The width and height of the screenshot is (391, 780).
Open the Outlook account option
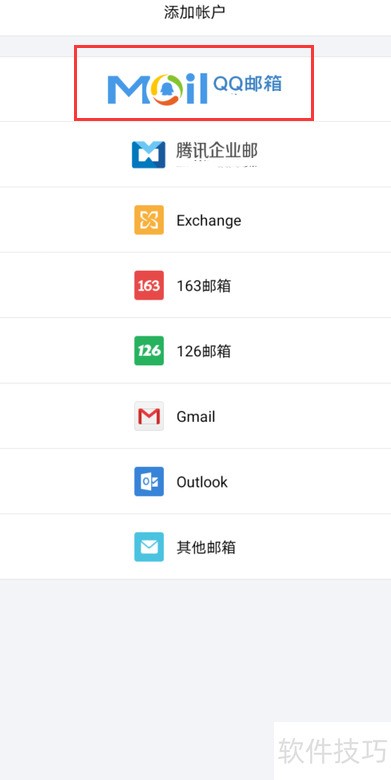coord(196,482)
